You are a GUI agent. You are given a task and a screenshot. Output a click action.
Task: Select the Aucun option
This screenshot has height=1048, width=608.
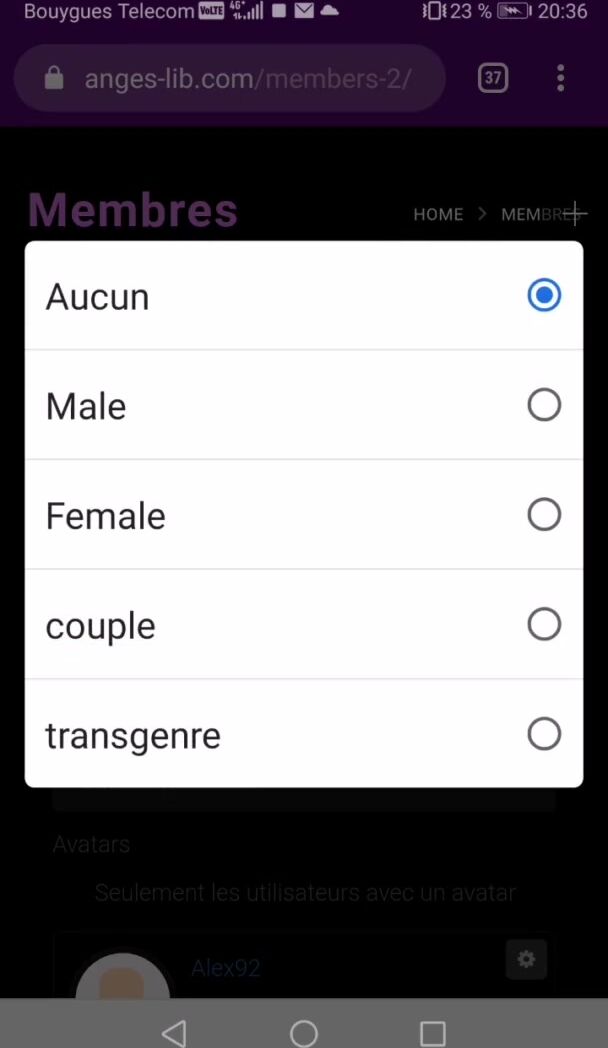point(303,296)
